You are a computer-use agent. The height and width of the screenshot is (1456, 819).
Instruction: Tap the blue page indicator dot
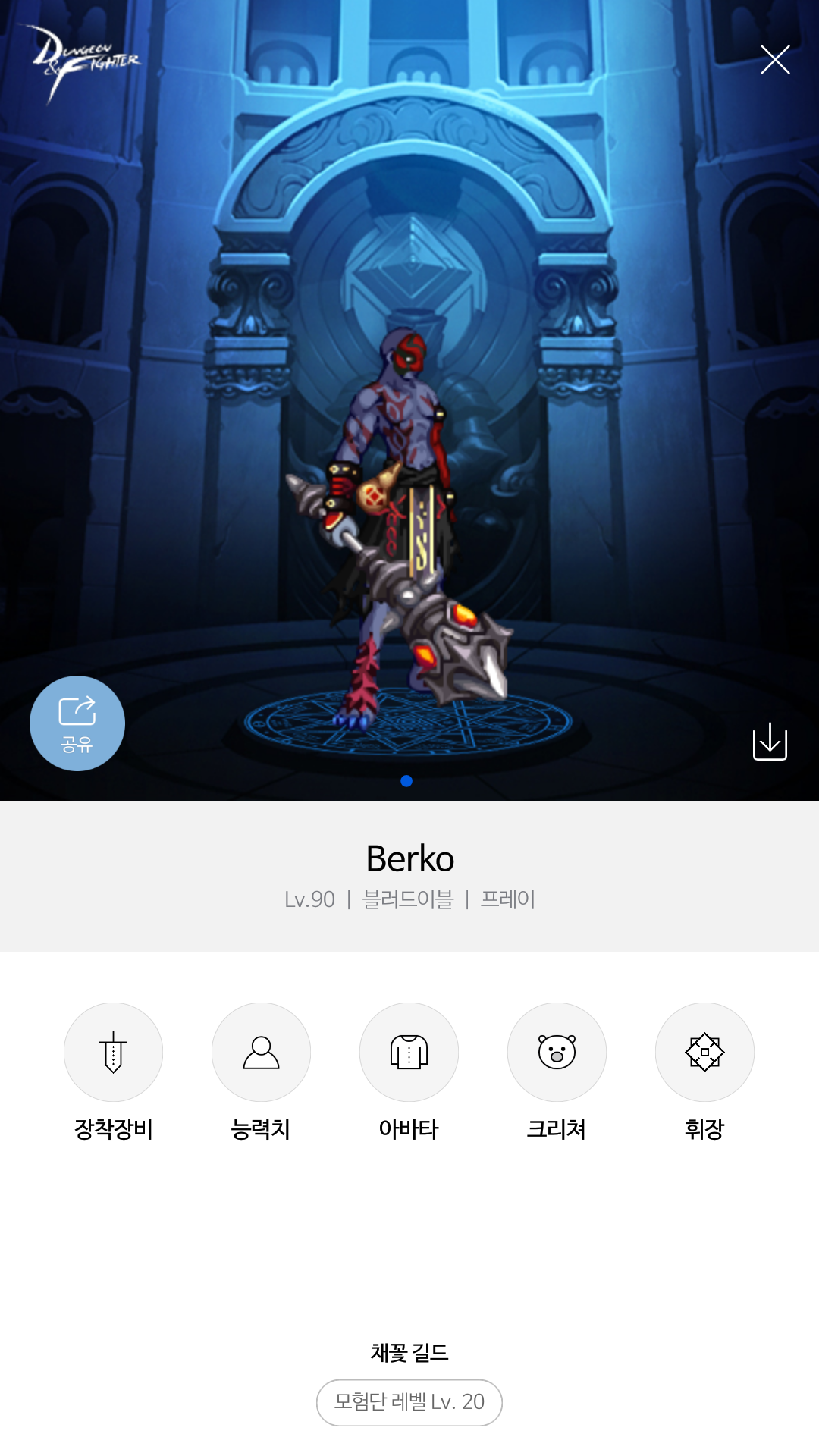point(406,780)
